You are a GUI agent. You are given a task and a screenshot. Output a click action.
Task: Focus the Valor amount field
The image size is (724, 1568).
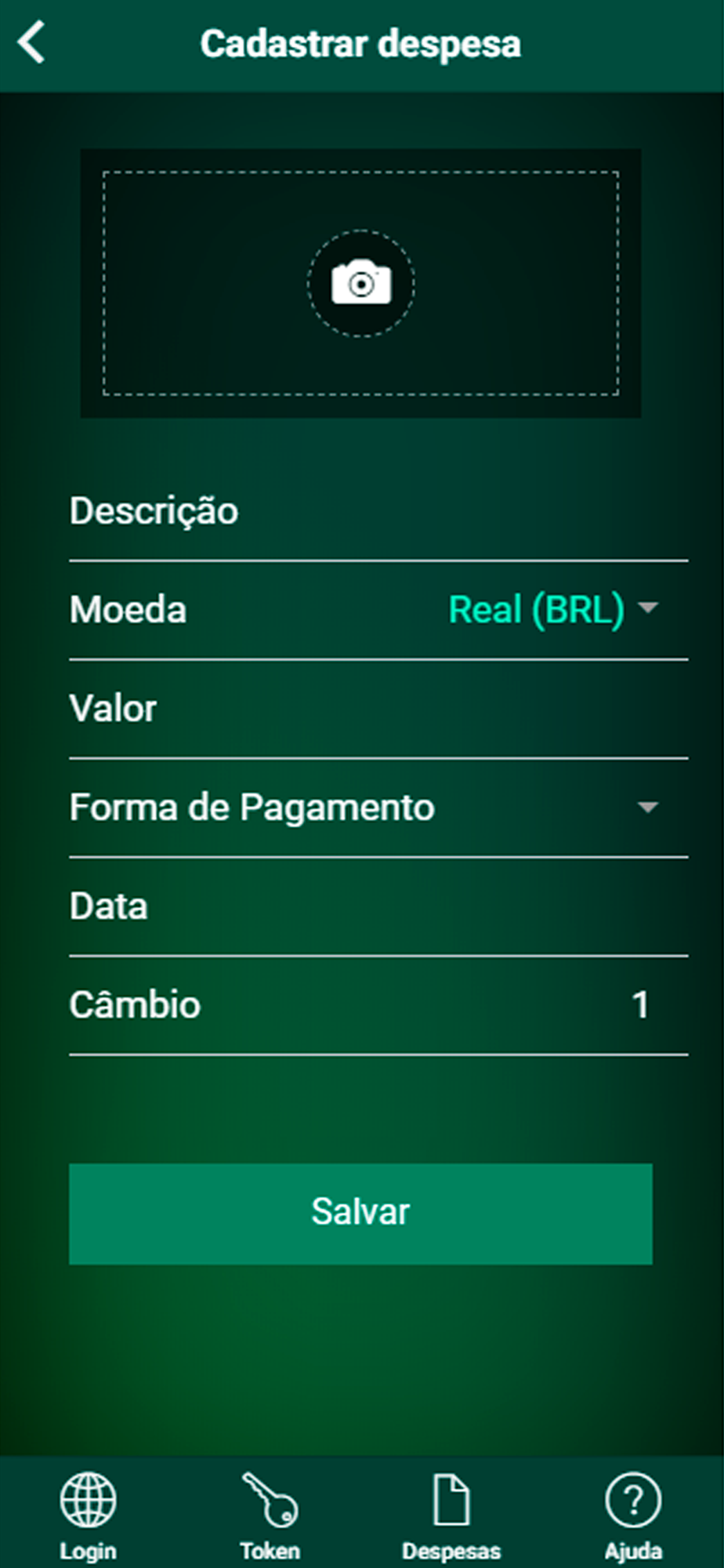coord(378,710)
